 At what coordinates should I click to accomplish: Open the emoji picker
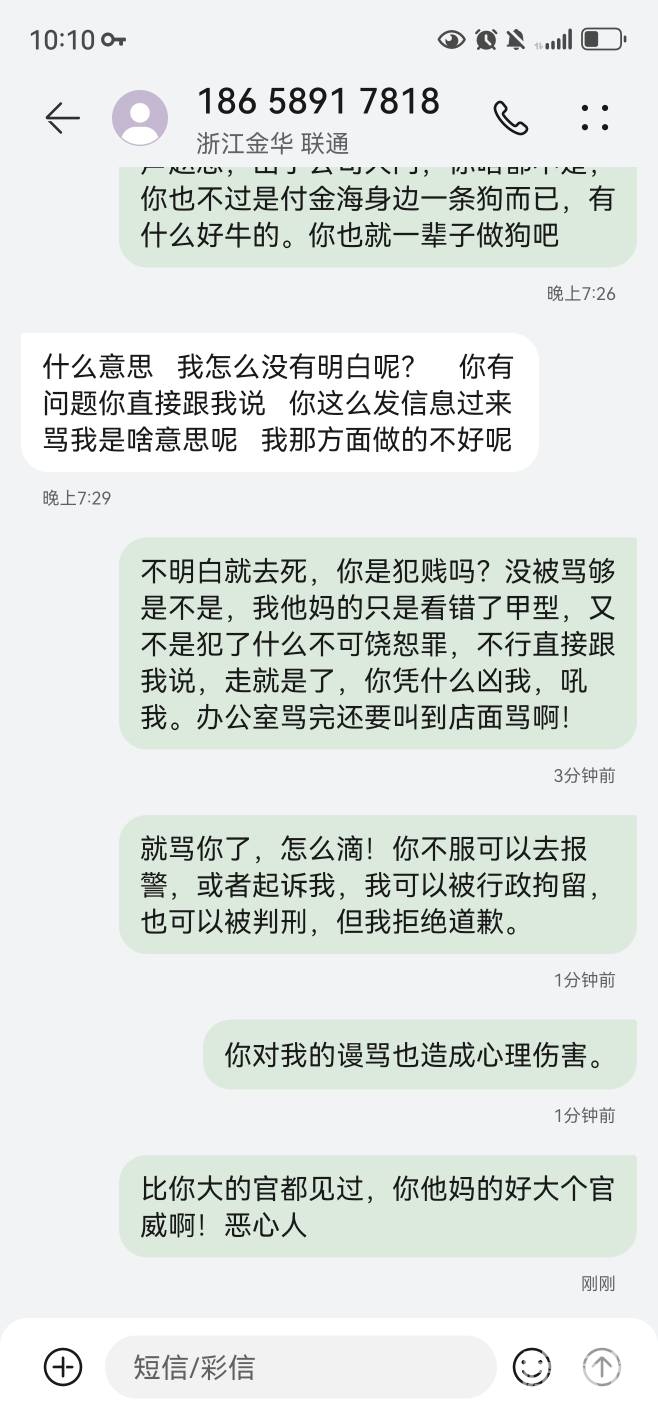(x=532, y=1366)
